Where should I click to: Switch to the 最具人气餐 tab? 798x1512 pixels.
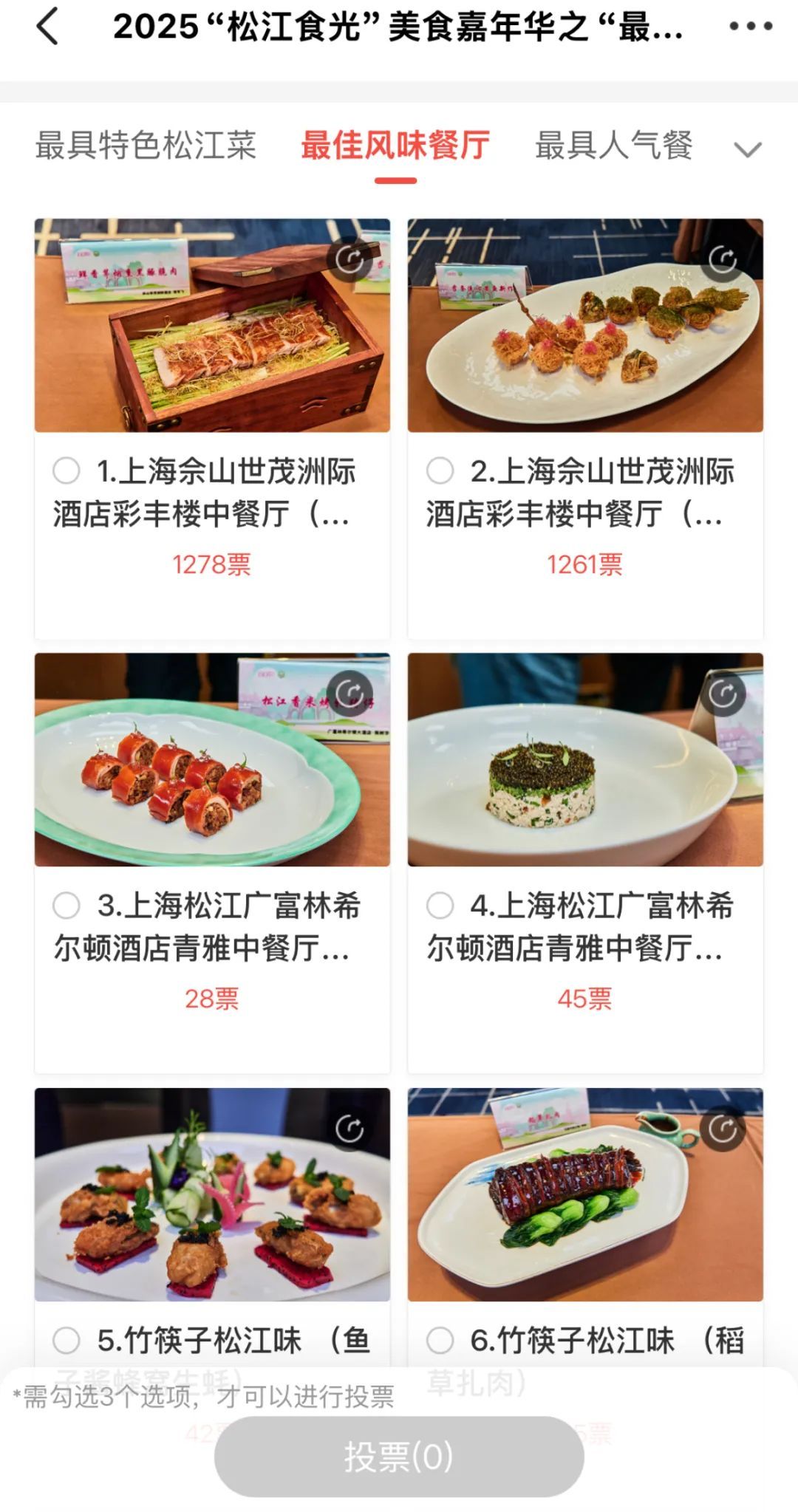point(613,146)
